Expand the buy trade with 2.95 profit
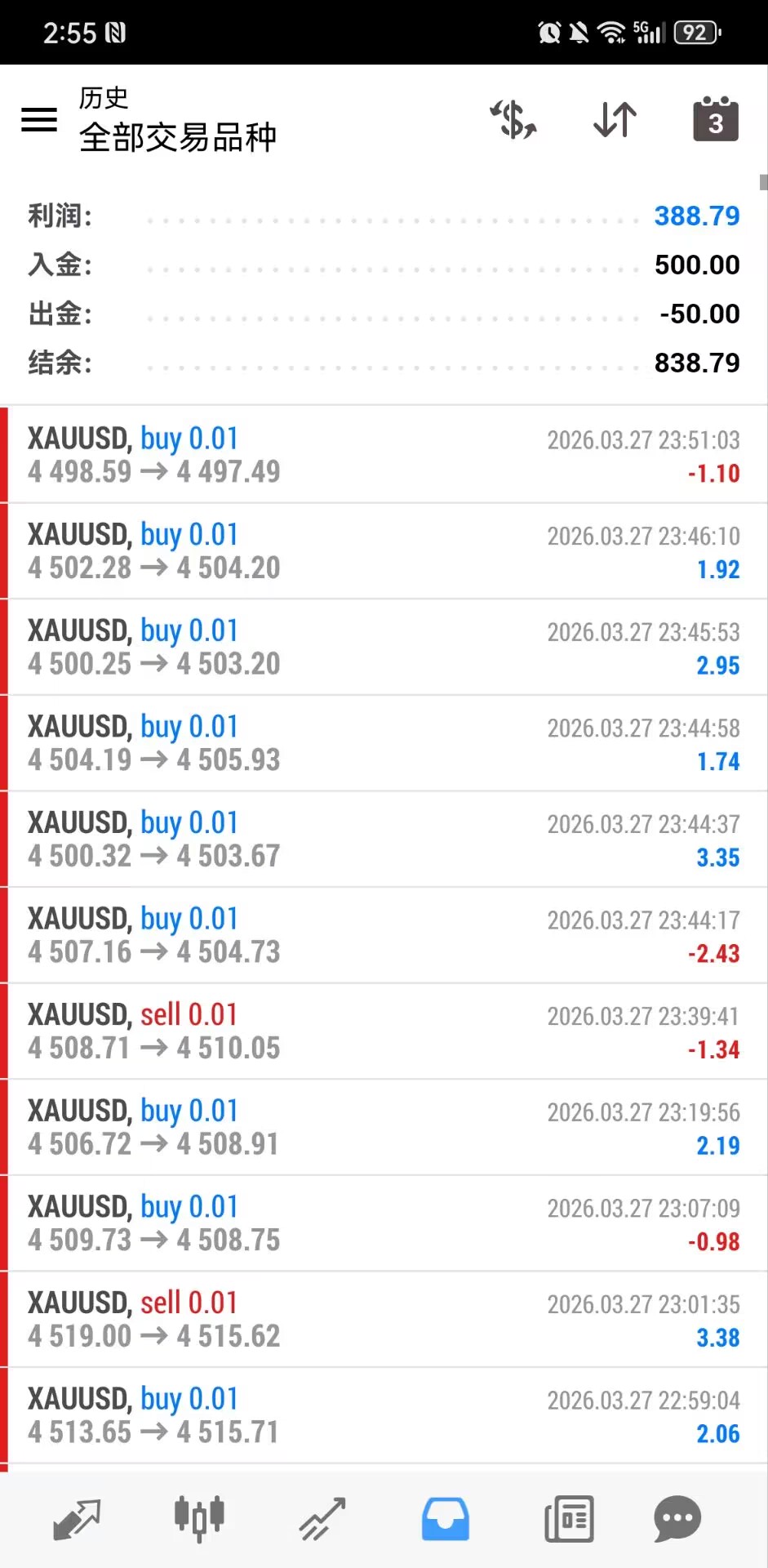 tap(384, 647)
